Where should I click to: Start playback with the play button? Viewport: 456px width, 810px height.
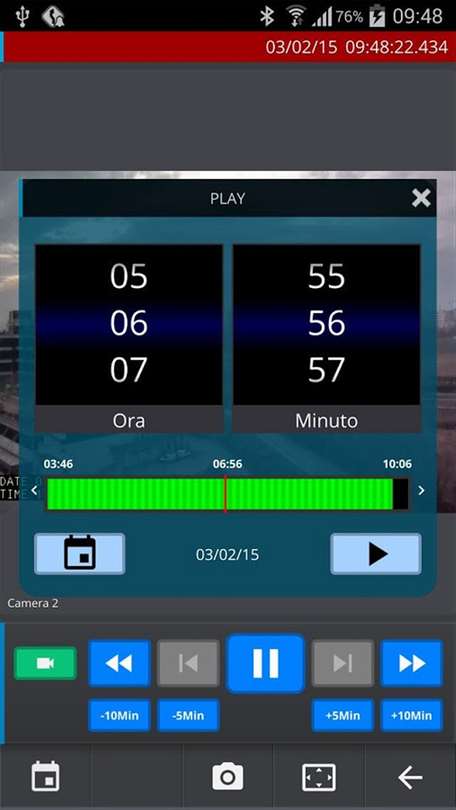pos(376,554)
